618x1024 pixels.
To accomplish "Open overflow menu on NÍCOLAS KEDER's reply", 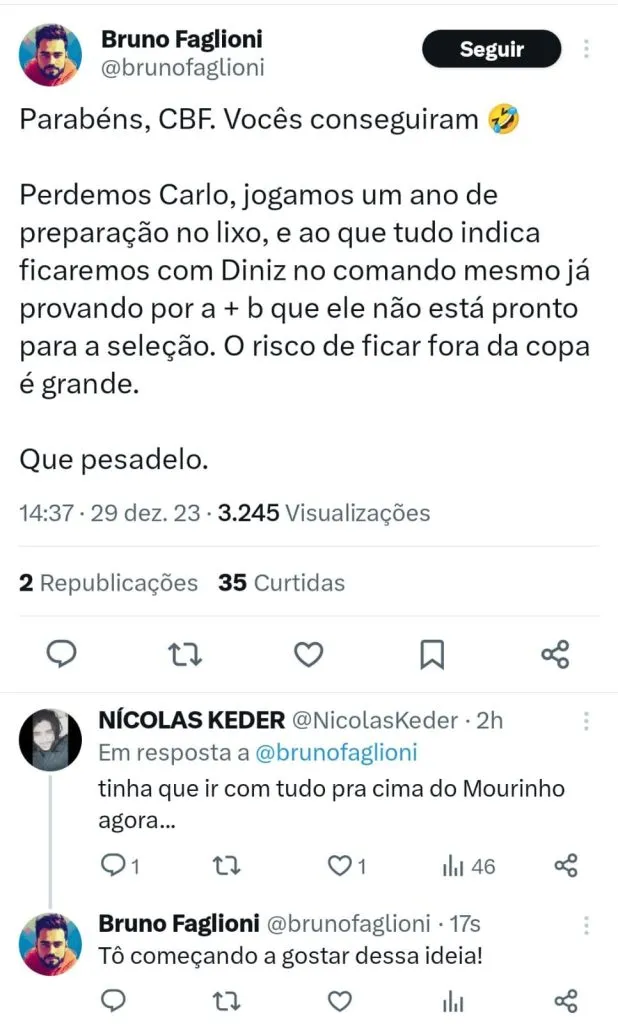I will pyautogui.click(x=587, y=721).
